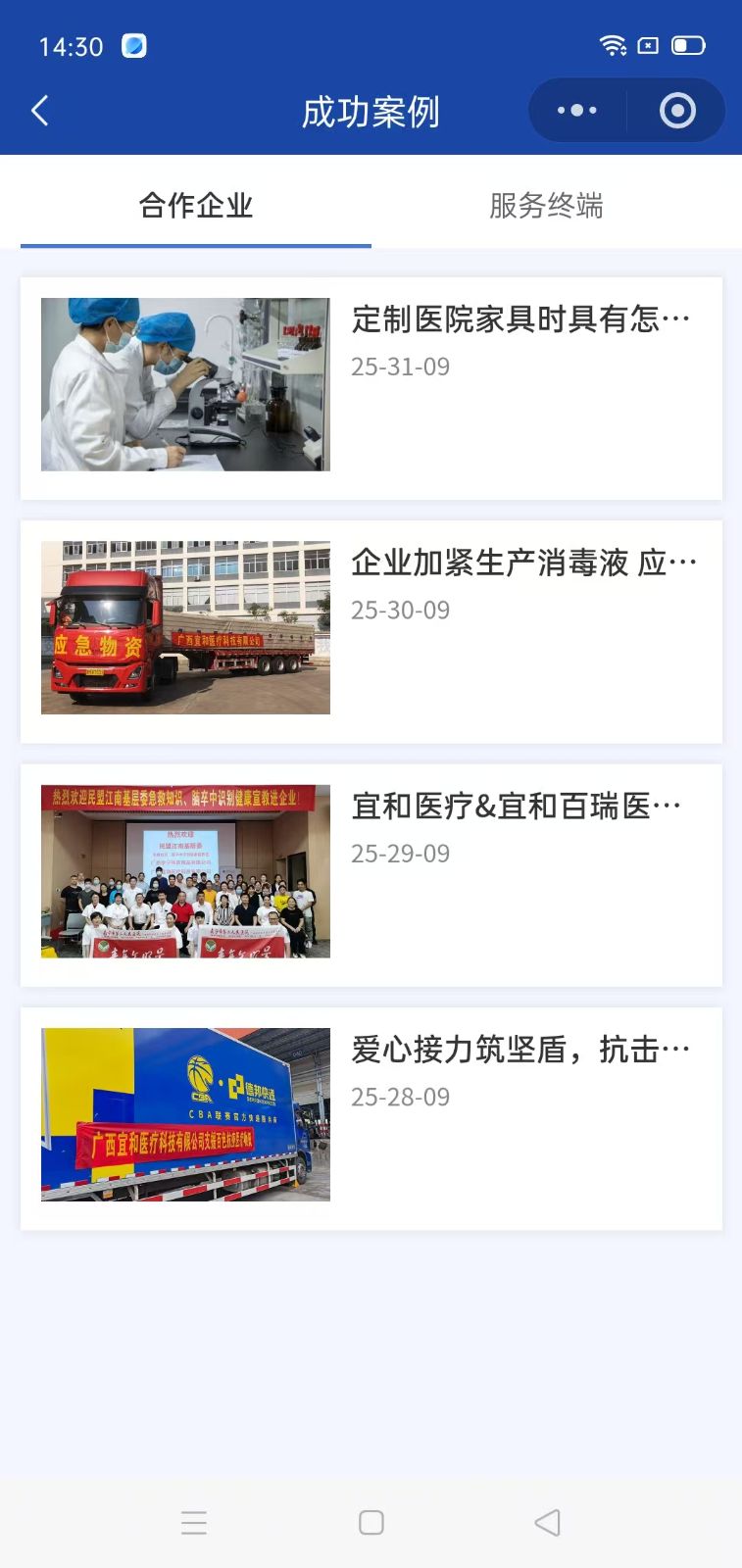Image resolution: width=742 pixels, height=1568 pixels.
Task: Go back using the header arrow
Action: pos(40,111)
